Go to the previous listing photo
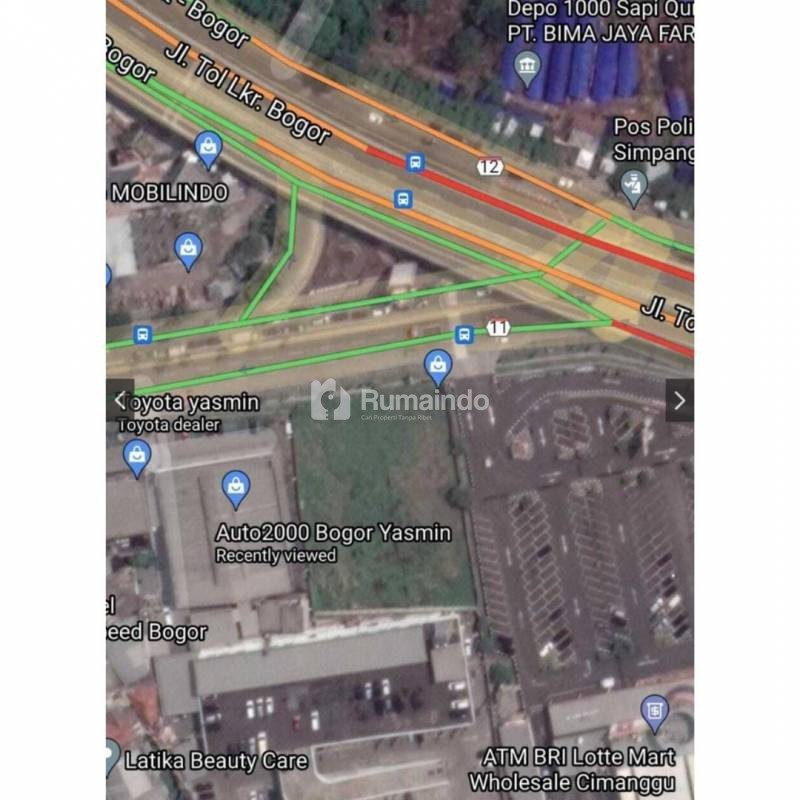This screenshot has width=800, height=800. 120,400
